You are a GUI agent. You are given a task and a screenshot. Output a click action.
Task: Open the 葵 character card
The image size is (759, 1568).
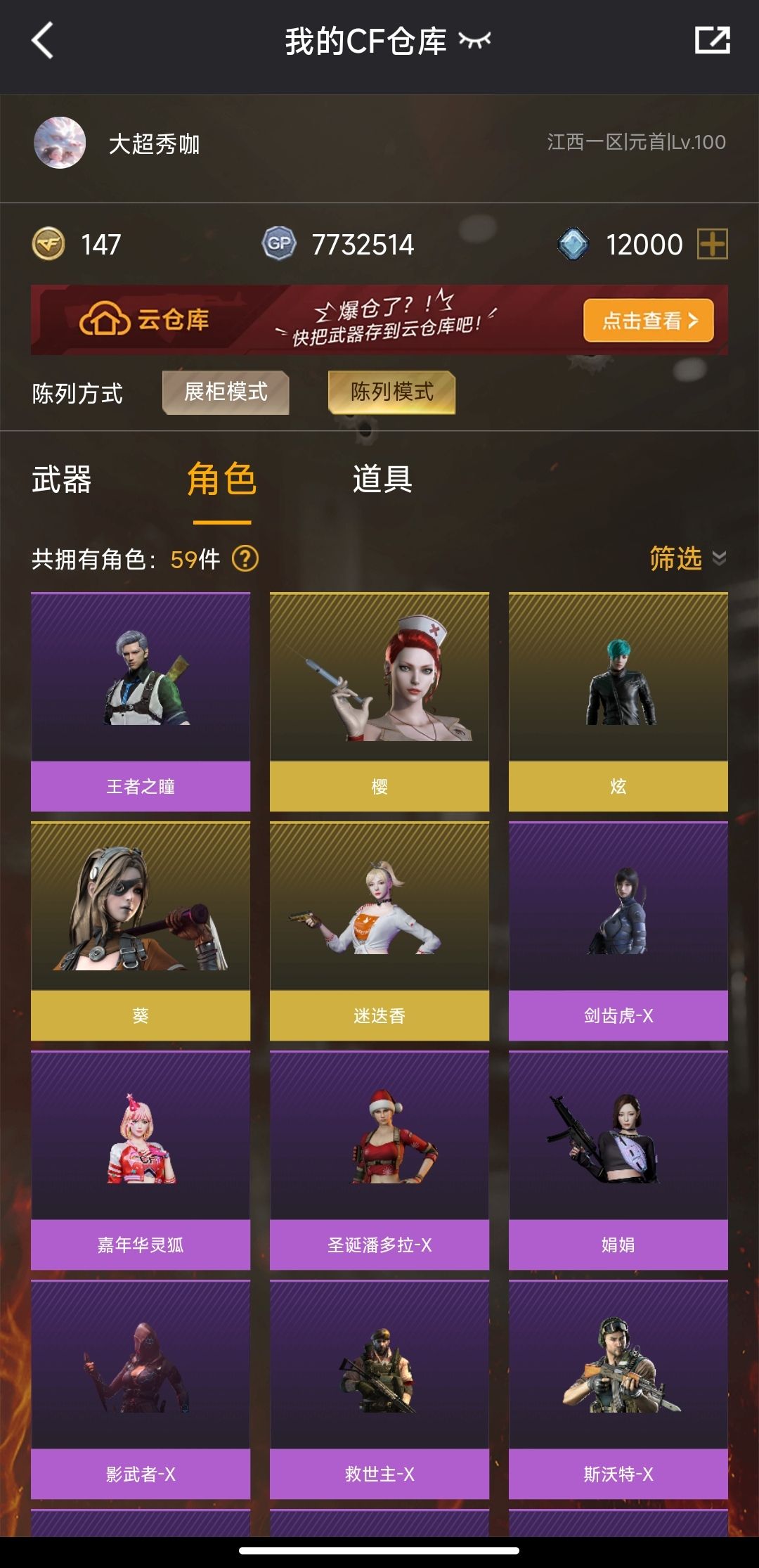pyautogui.click(x=141, y=931)
